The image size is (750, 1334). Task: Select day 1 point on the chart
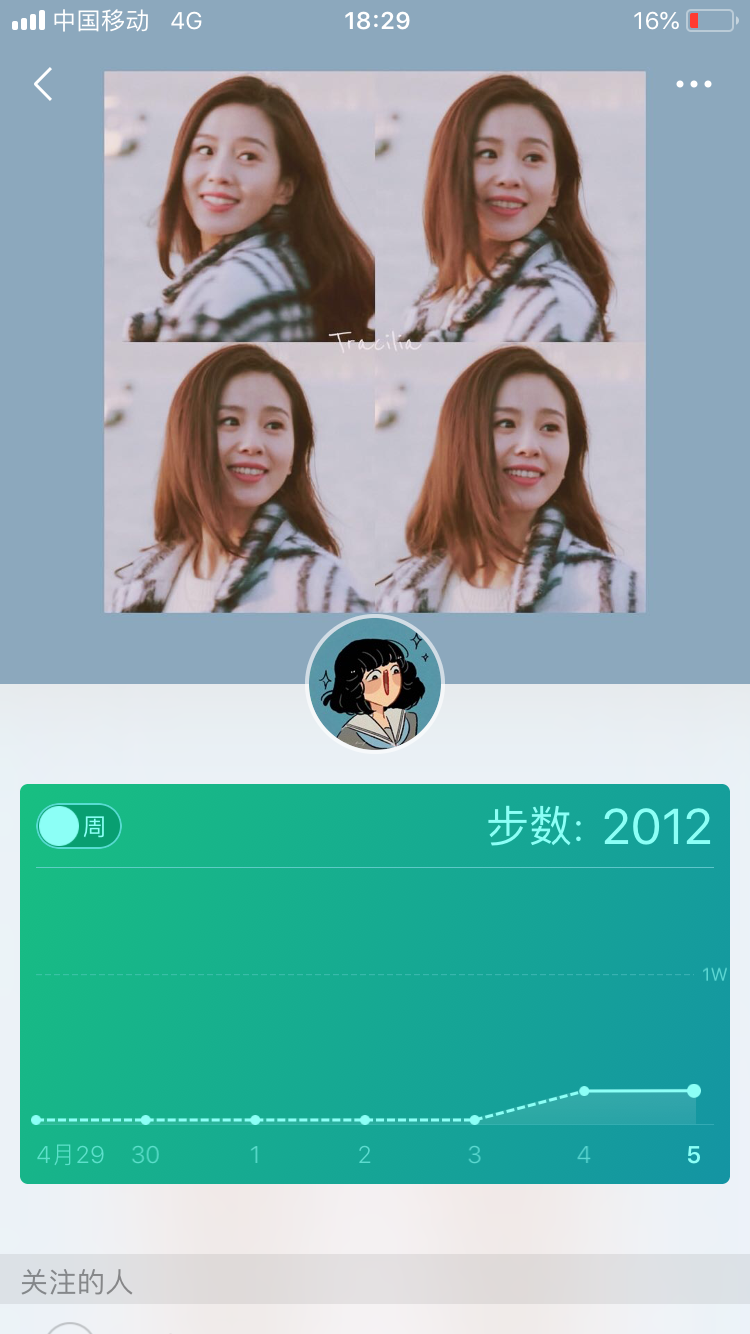(x=255, y=1120)
